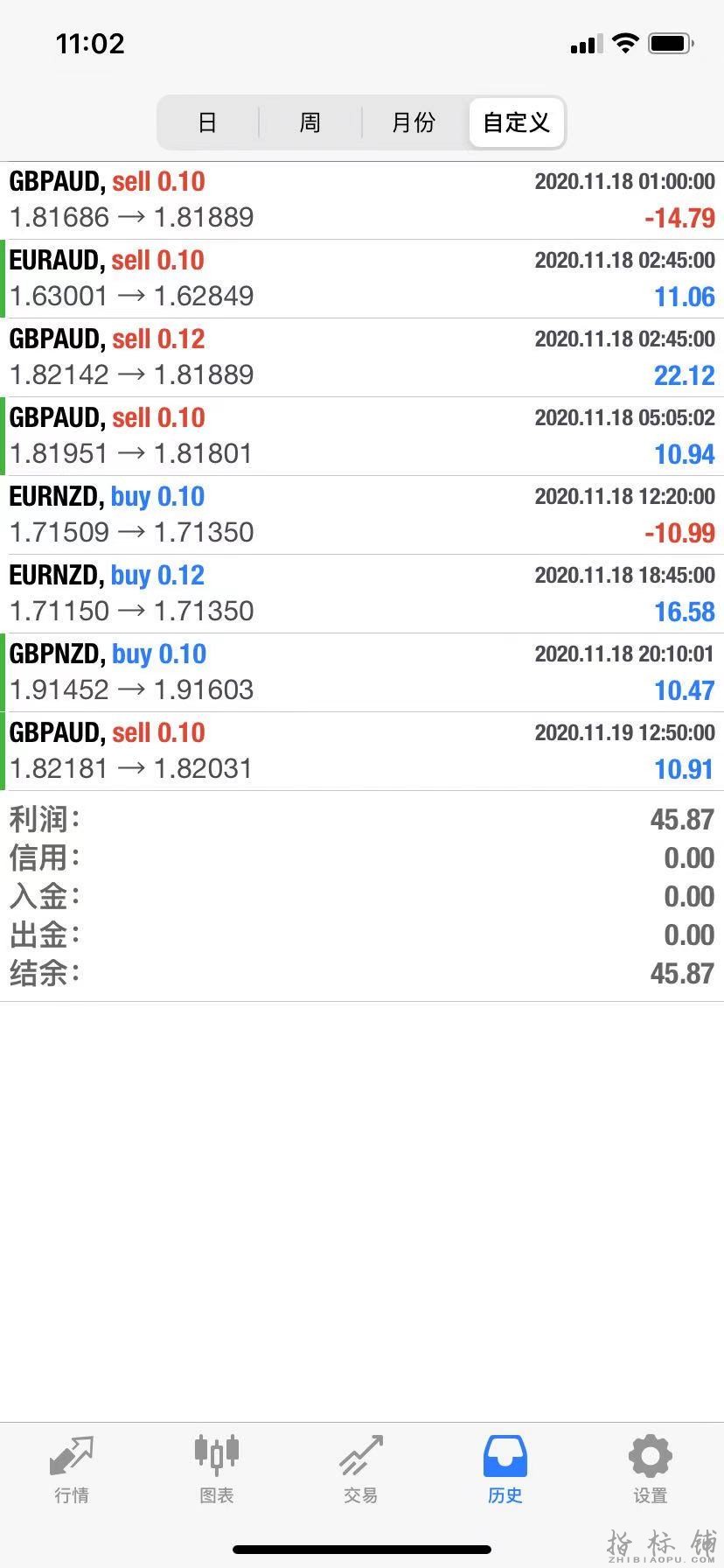
Task: Open the GBPAUD sell 0.12 trade
Action: pyautogui.click(x=362, y=358)
